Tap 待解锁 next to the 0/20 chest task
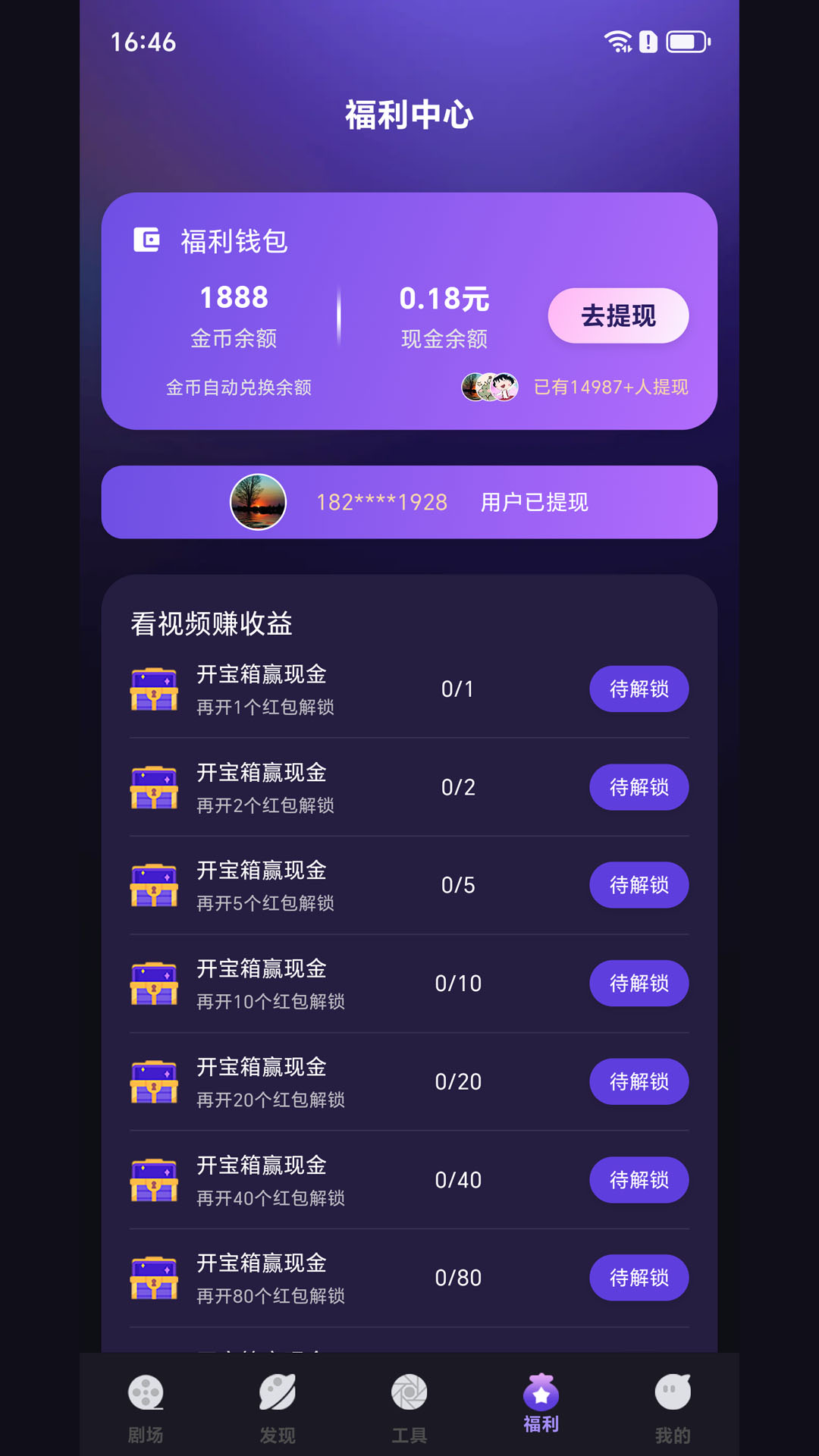819x1456 pixels. [639, 1082]
